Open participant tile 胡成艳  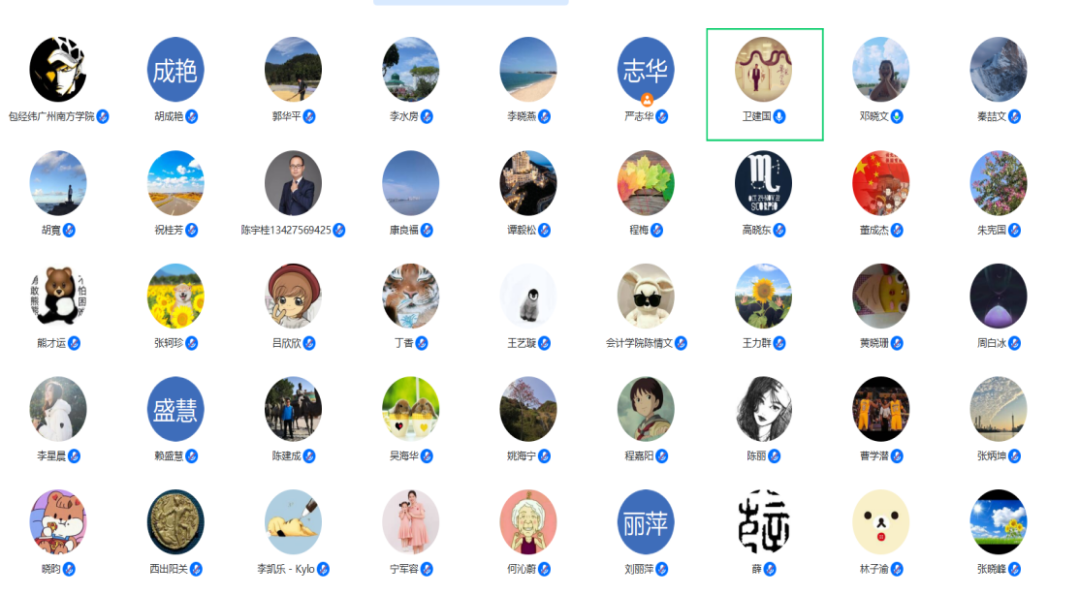(175, 72)
